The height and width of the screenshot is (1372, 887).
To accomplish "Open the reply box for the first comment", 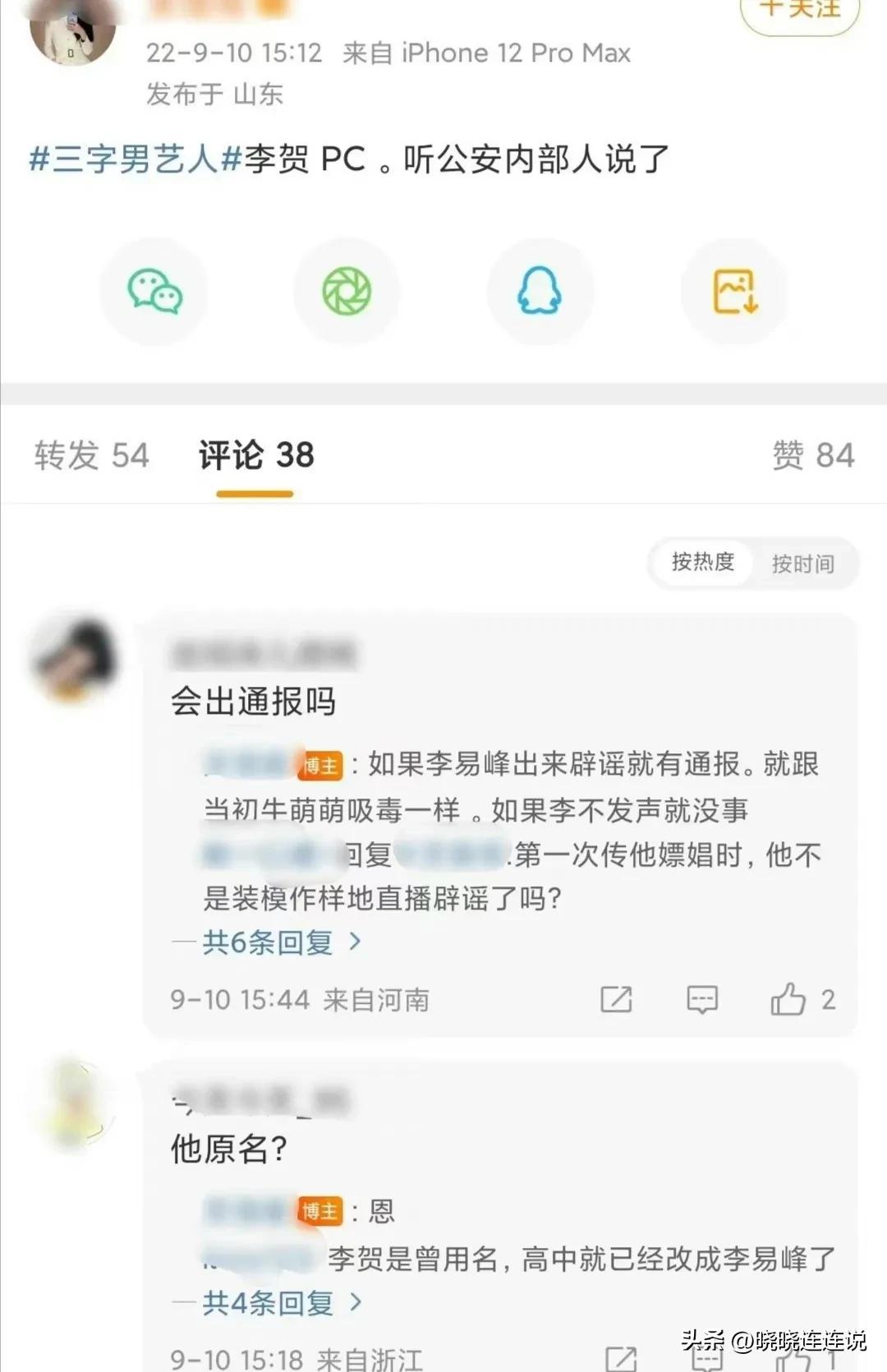I will pyautogui.click(x=701, y=1001).
